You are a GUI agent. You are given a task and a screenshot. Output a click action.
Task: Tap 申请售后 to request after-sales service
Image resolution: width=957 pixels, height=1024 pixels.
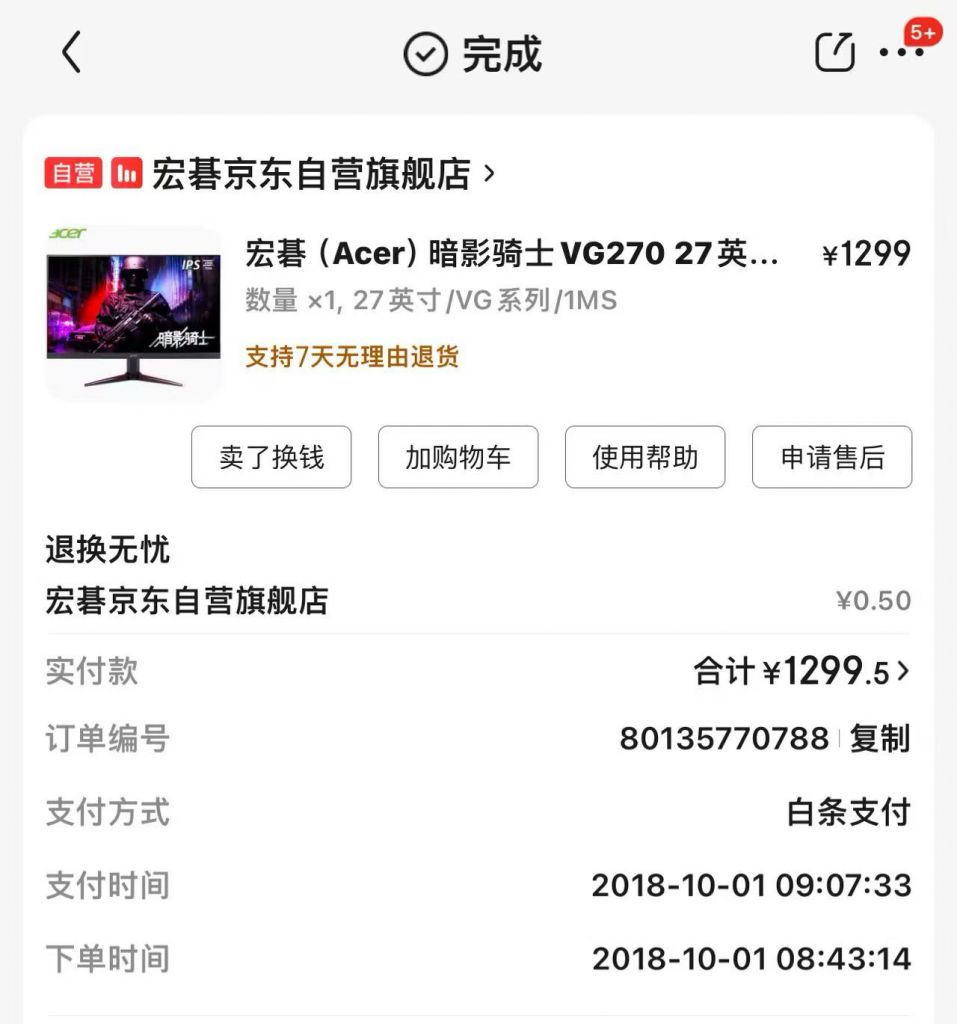[831, 457]
